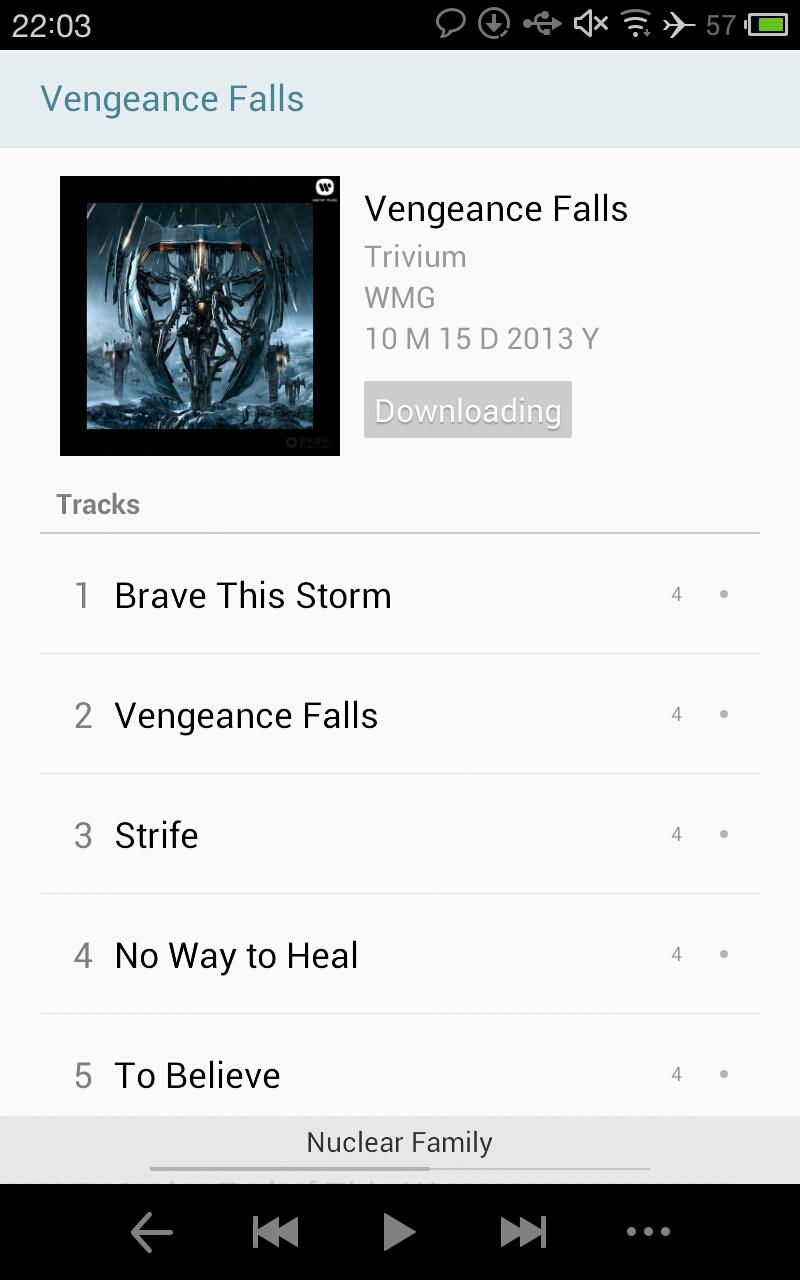Open the three-dot more menu
Viewport: 800px width, 1280px height.
(648, 1232)
